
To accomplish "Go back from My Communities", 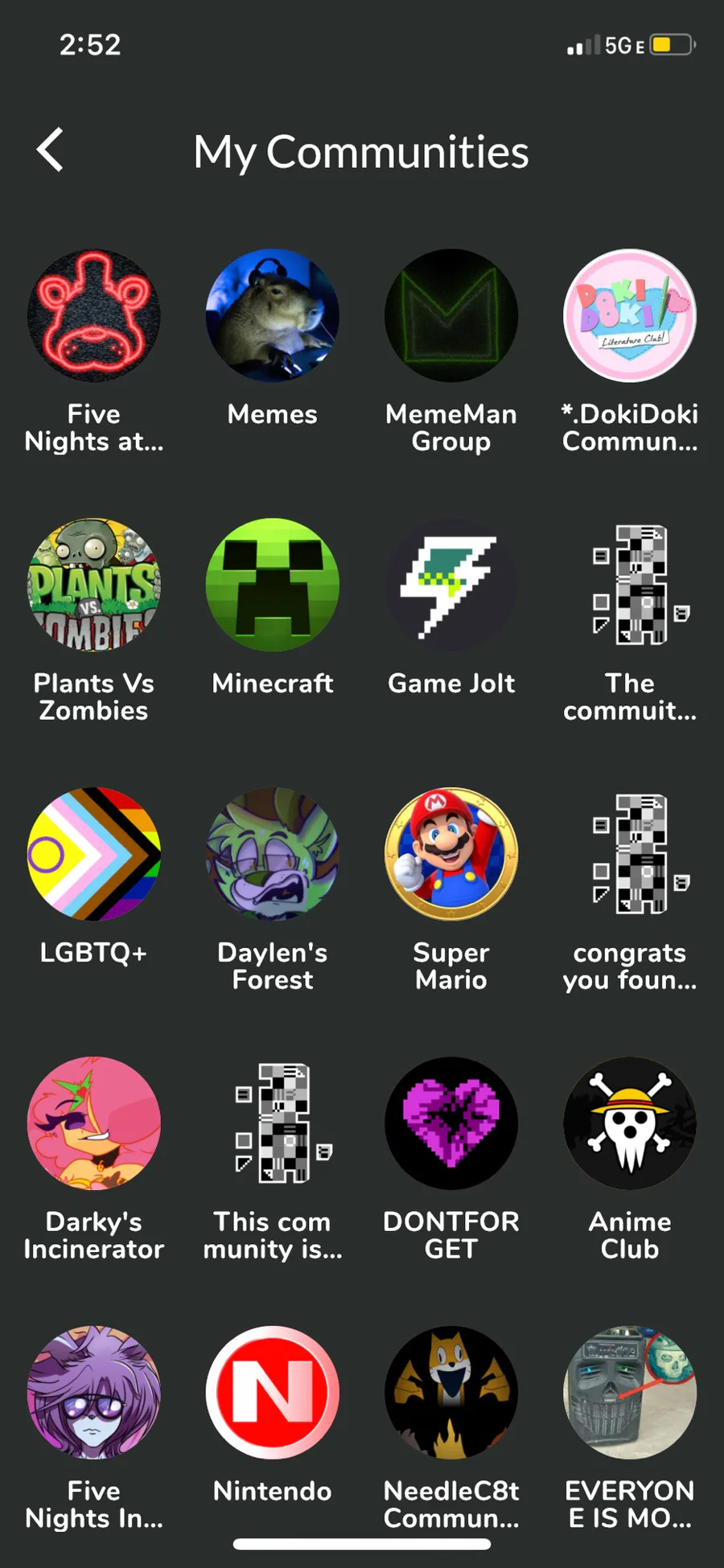I will 50,150.
